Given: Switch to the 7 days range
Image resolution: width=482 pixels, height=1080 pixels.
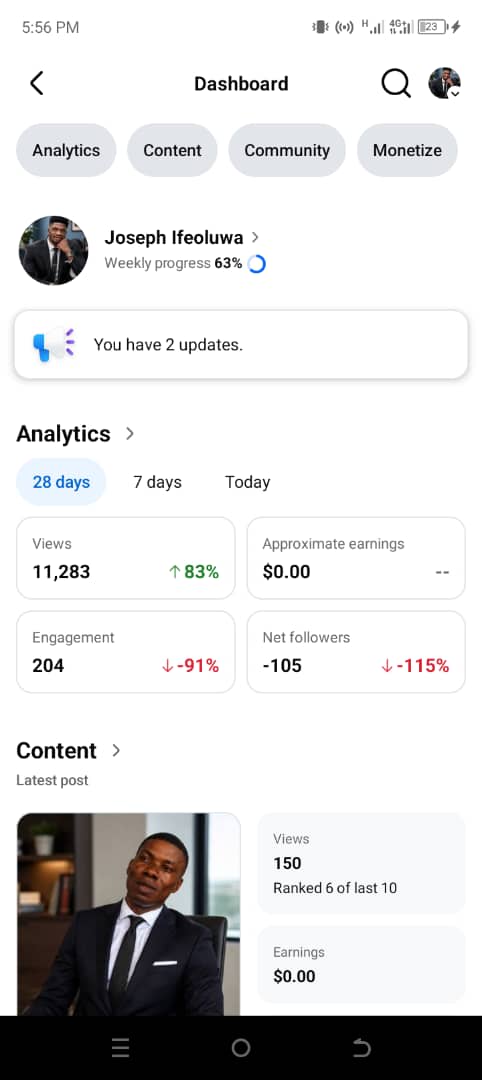Looking at the screenshot, I should coord(158,482).
